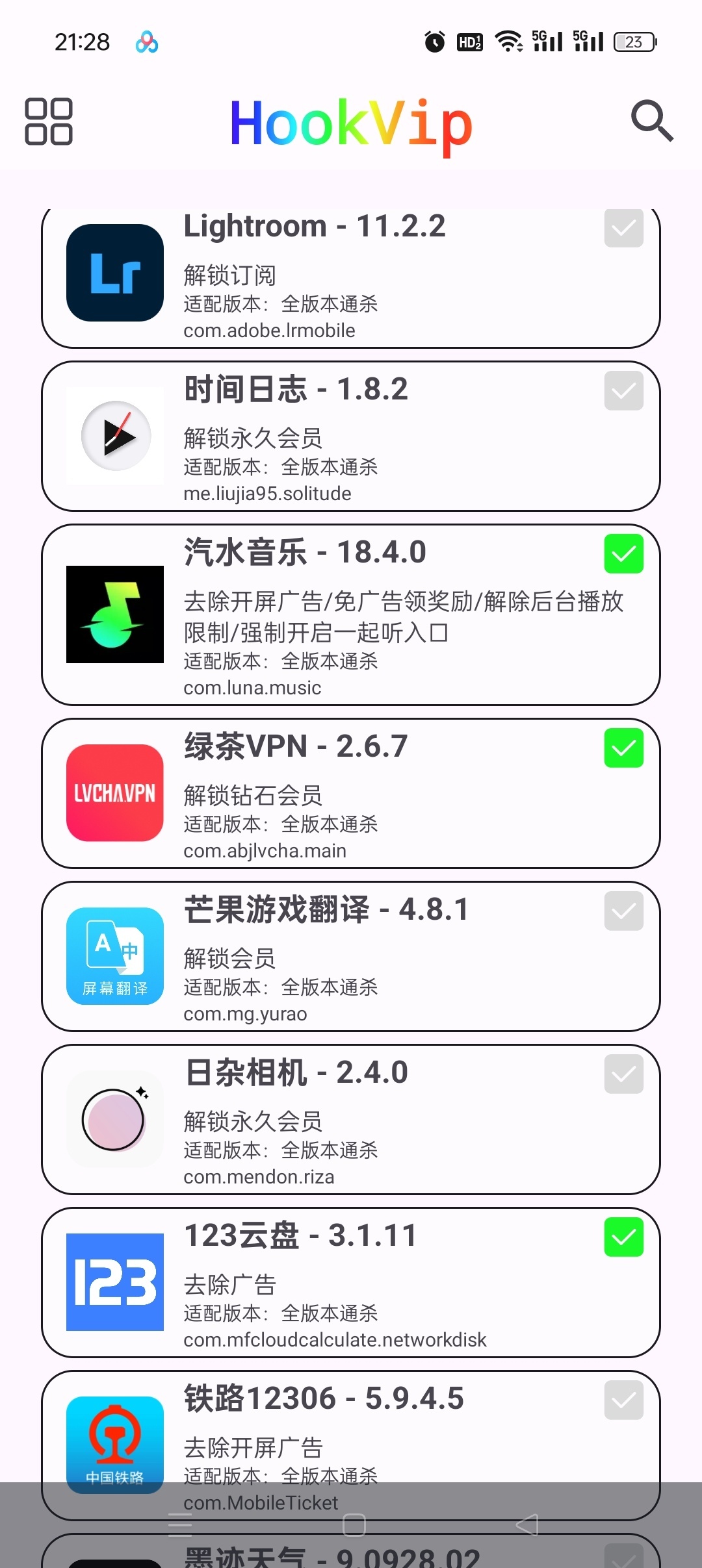
Task: Check the 铁路12306 module checkbox
Action: coord(623,1401)
